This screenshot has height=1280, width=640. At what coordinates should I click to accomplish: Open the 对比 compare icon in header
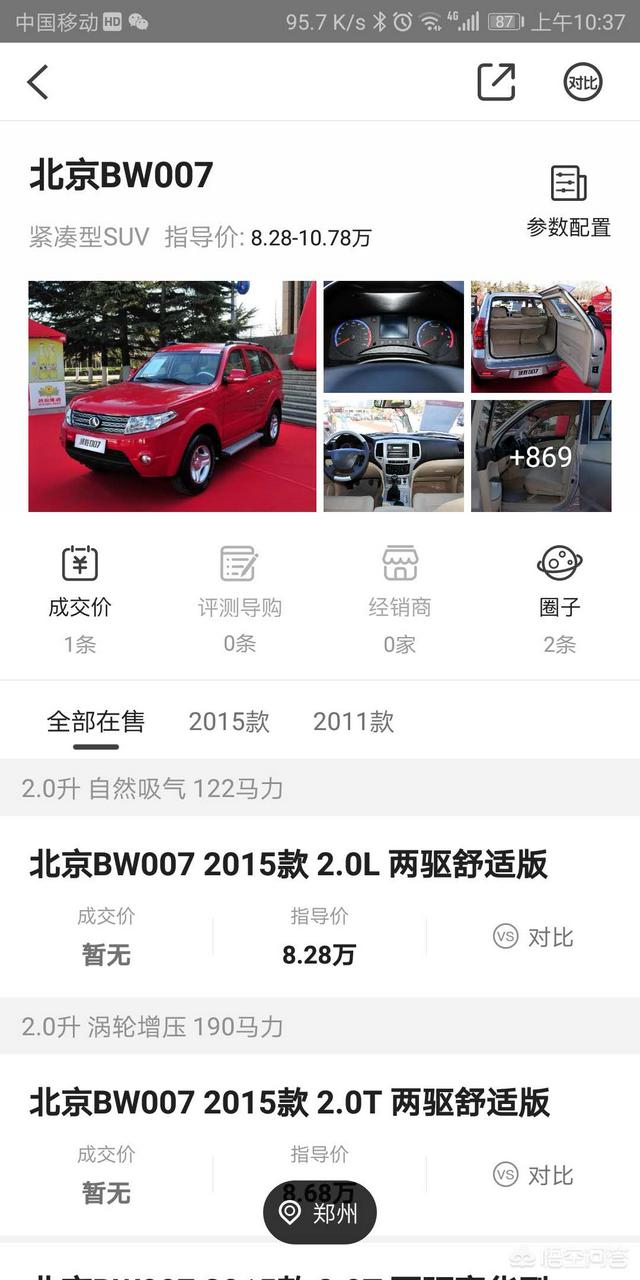583,82
